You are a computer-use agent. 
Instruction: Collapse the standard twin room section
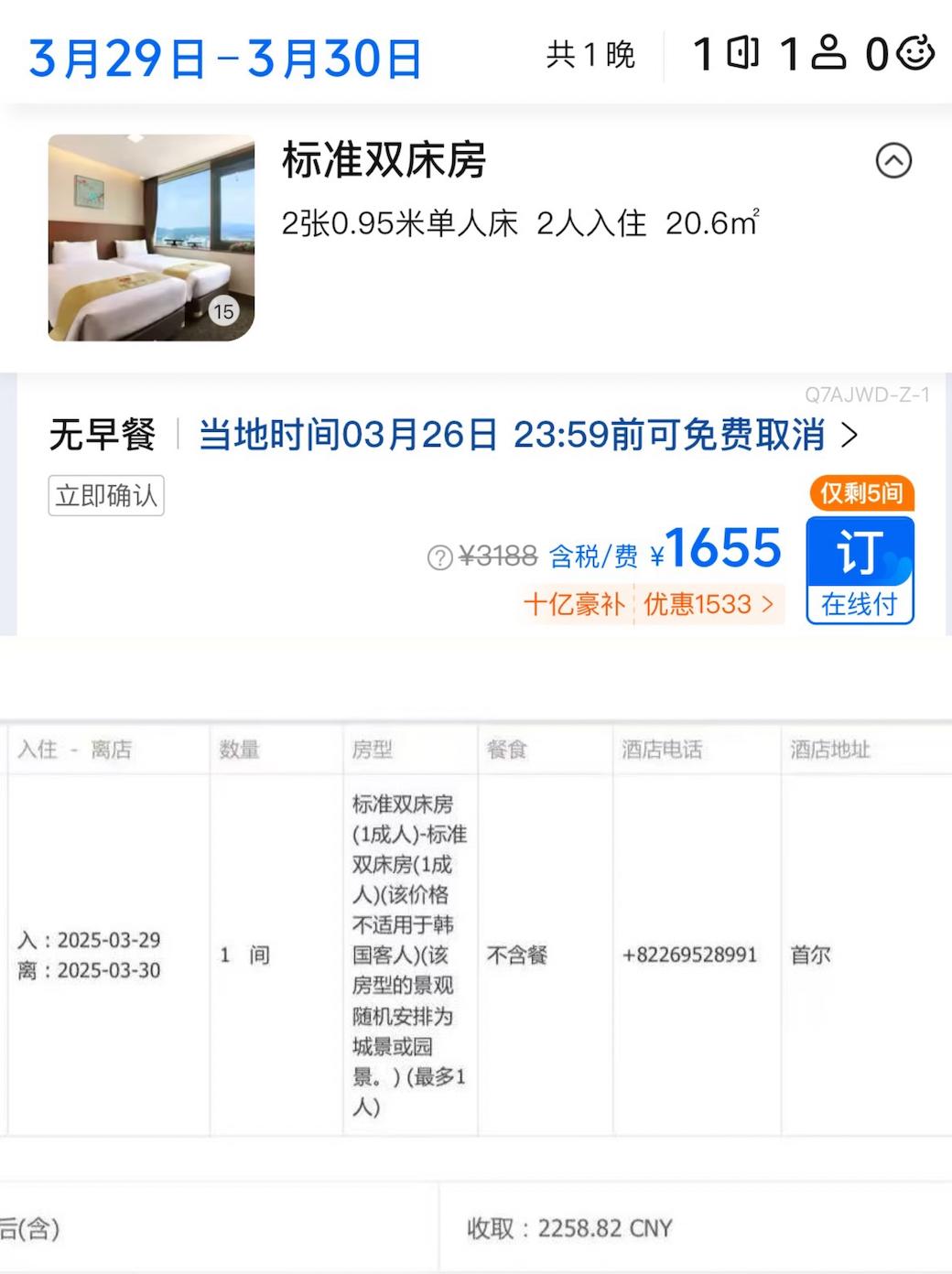(893, 161)
